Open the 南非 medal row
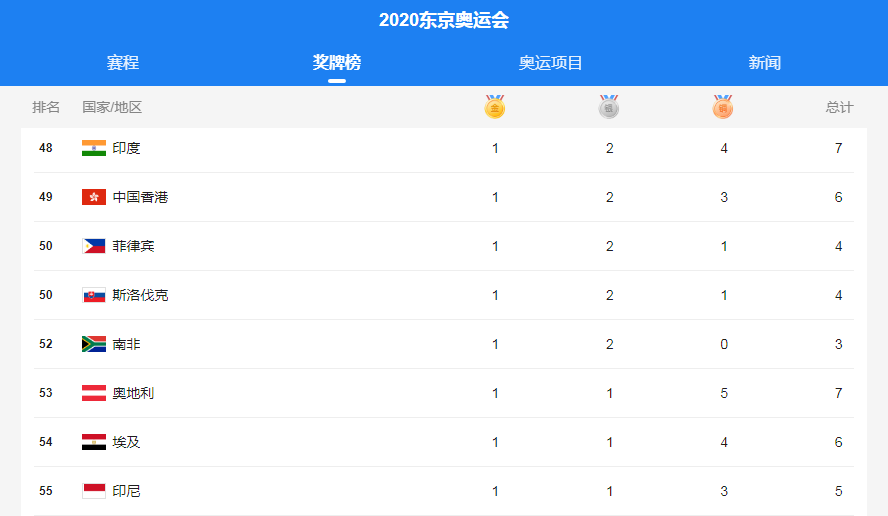 (126, 344)
